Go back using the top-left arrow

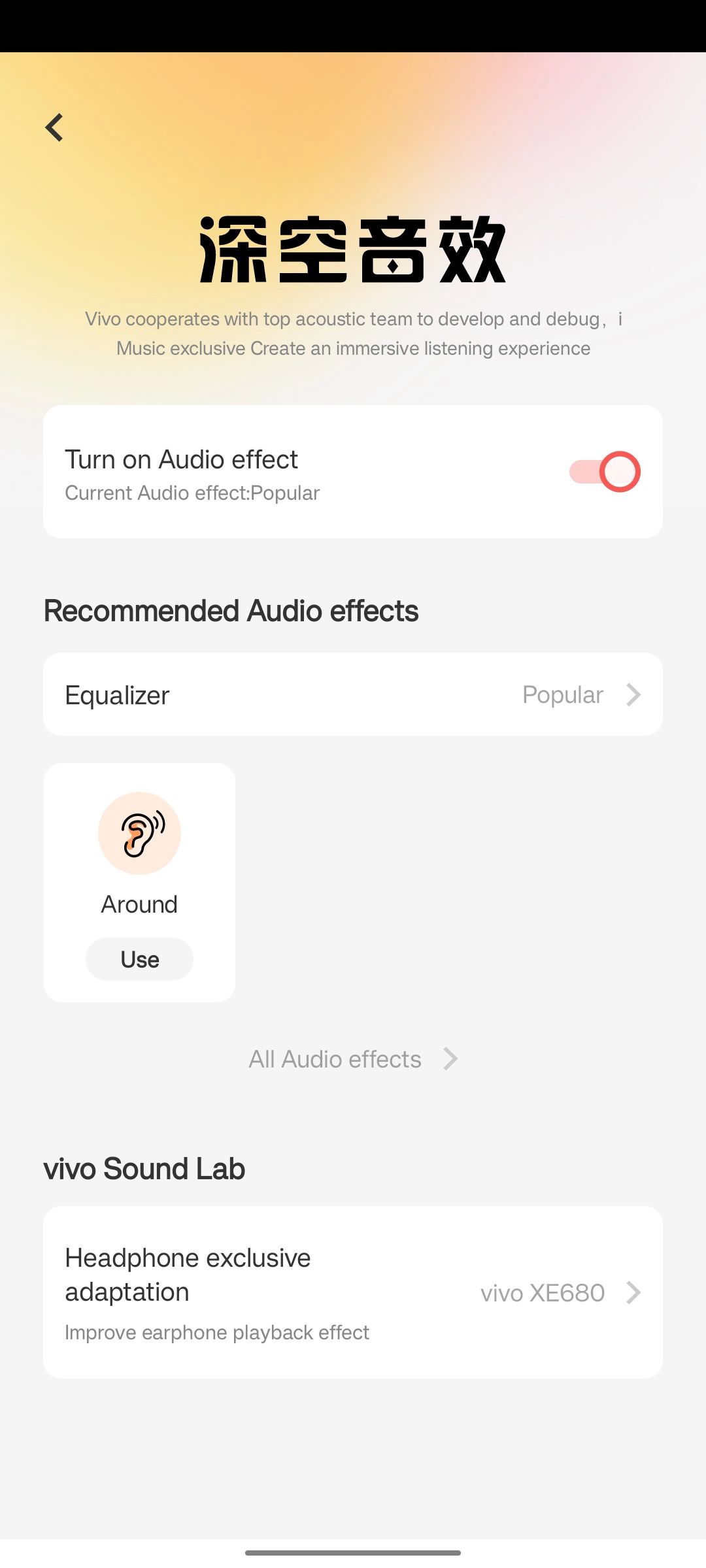(55, 127)
